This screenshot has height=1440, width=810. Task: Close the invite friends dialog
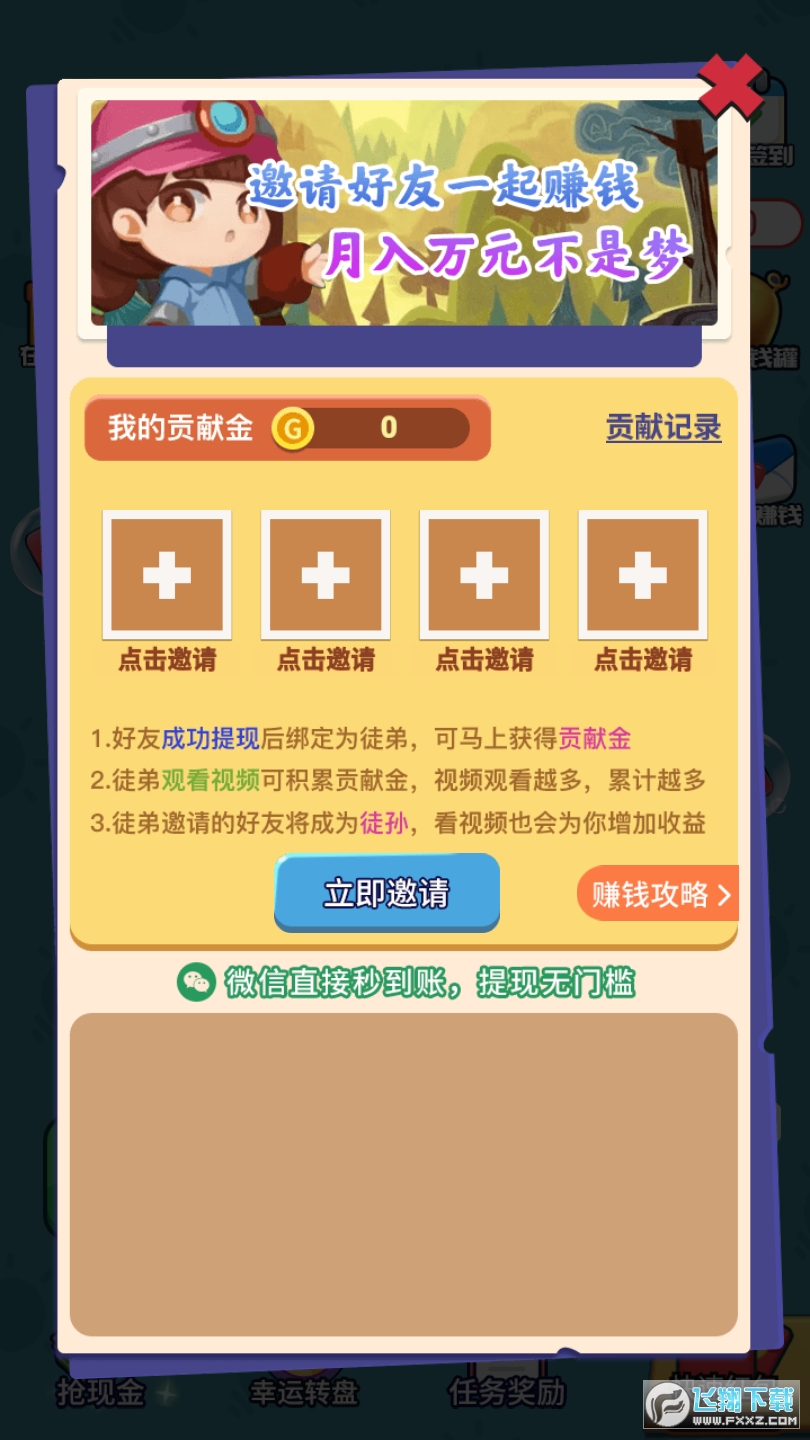pos(730,87)
